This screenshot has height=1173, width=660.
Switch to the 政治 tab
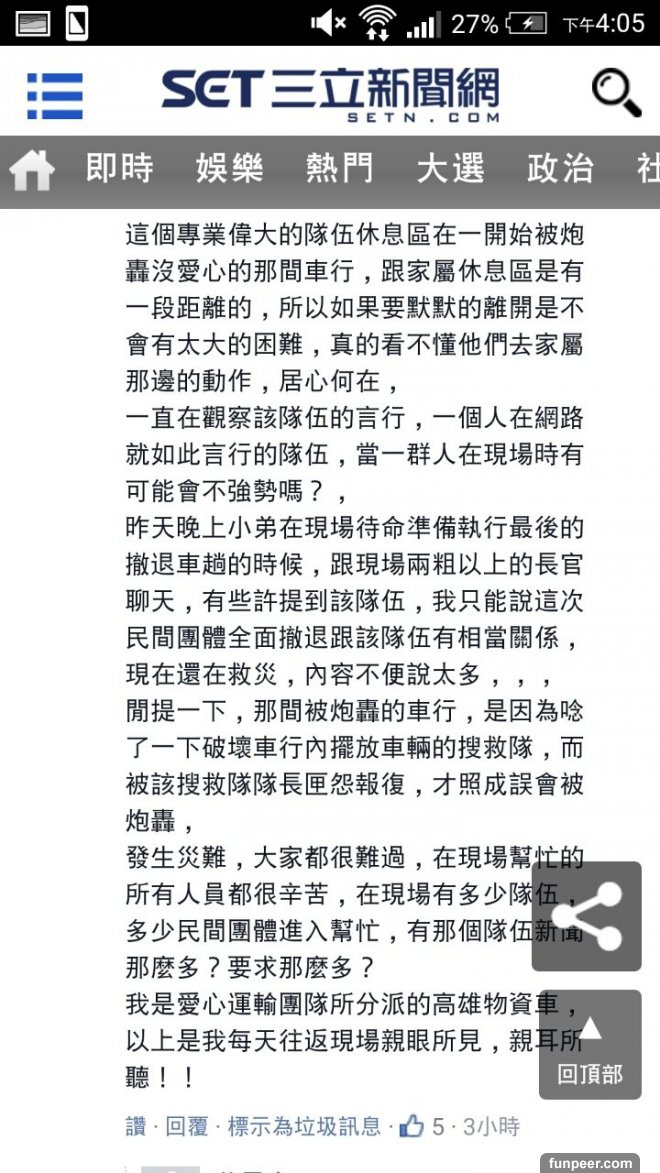point(560,169)
